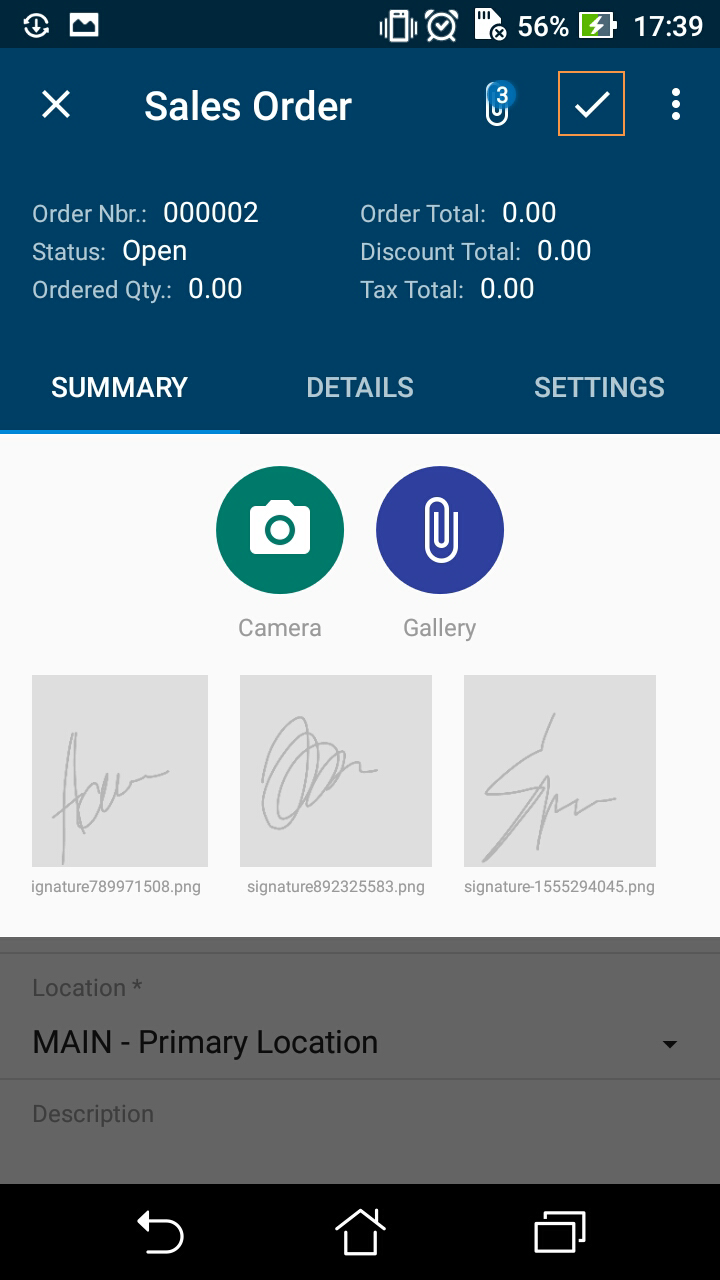Screen dimensions: 720x1280
Task: Open attachment ignature789971508.png
Action: pyautogui.click(x=120, y=770)
